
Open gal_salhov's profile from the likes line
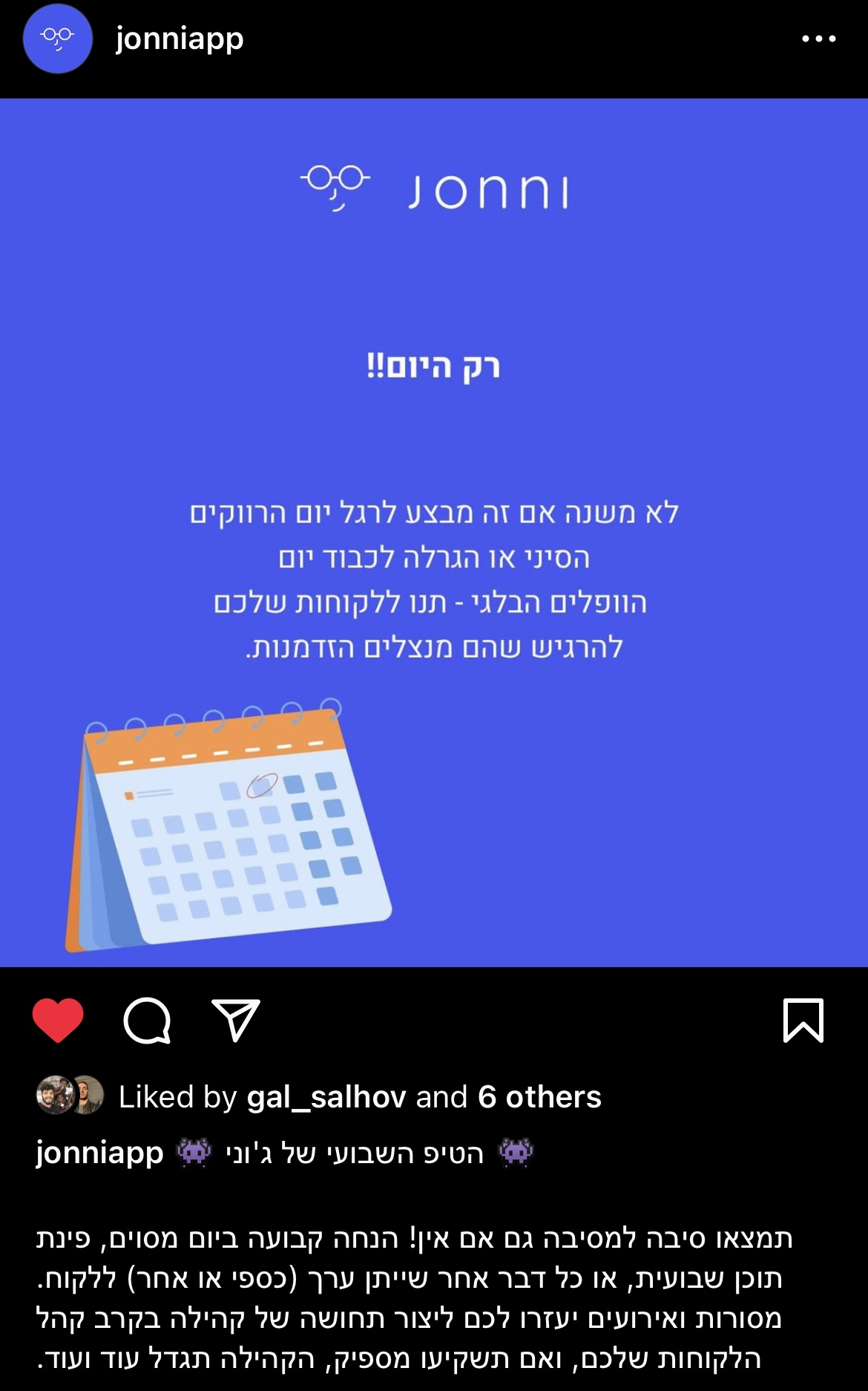coord(326,1097)
